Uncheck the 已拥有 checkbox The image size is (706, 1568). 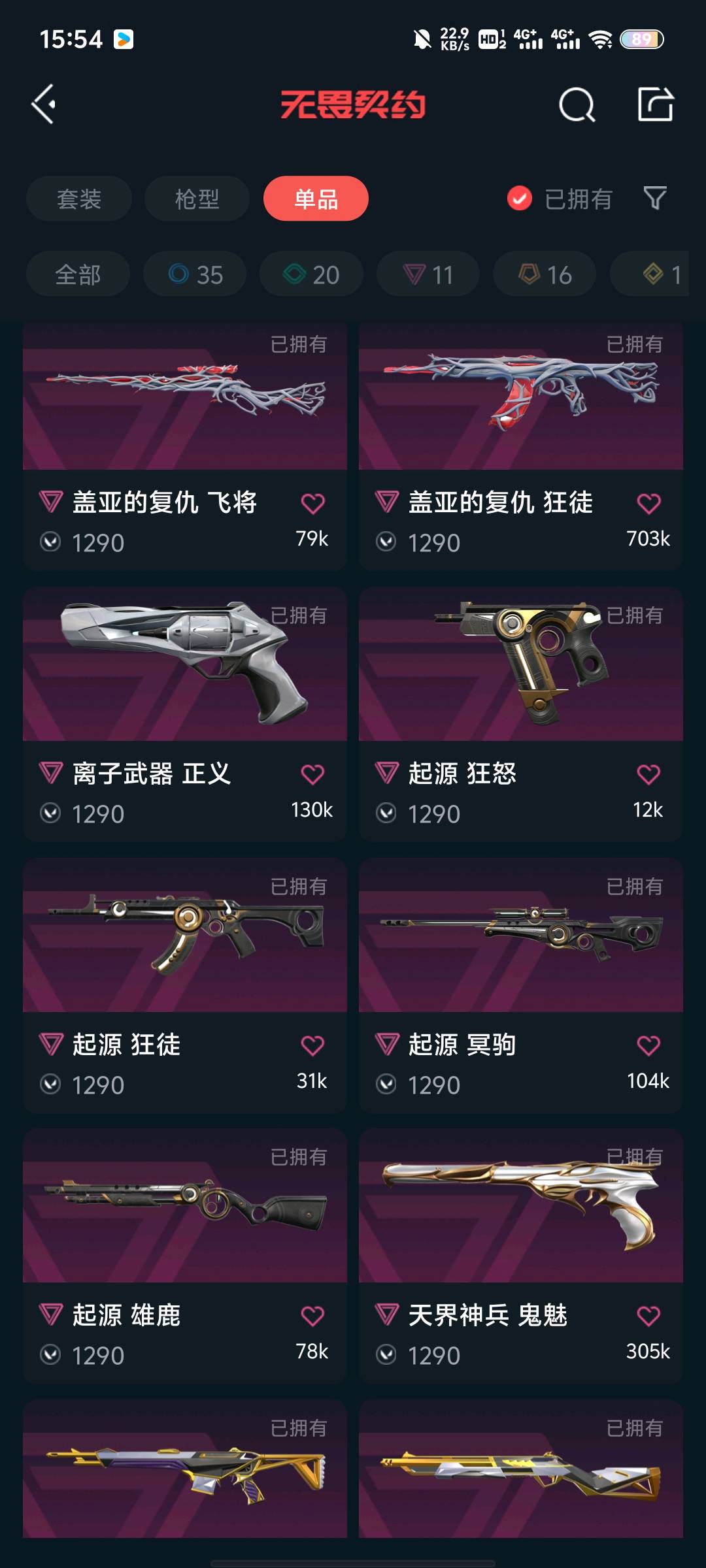pyautogui.click(x=520, y=199)
